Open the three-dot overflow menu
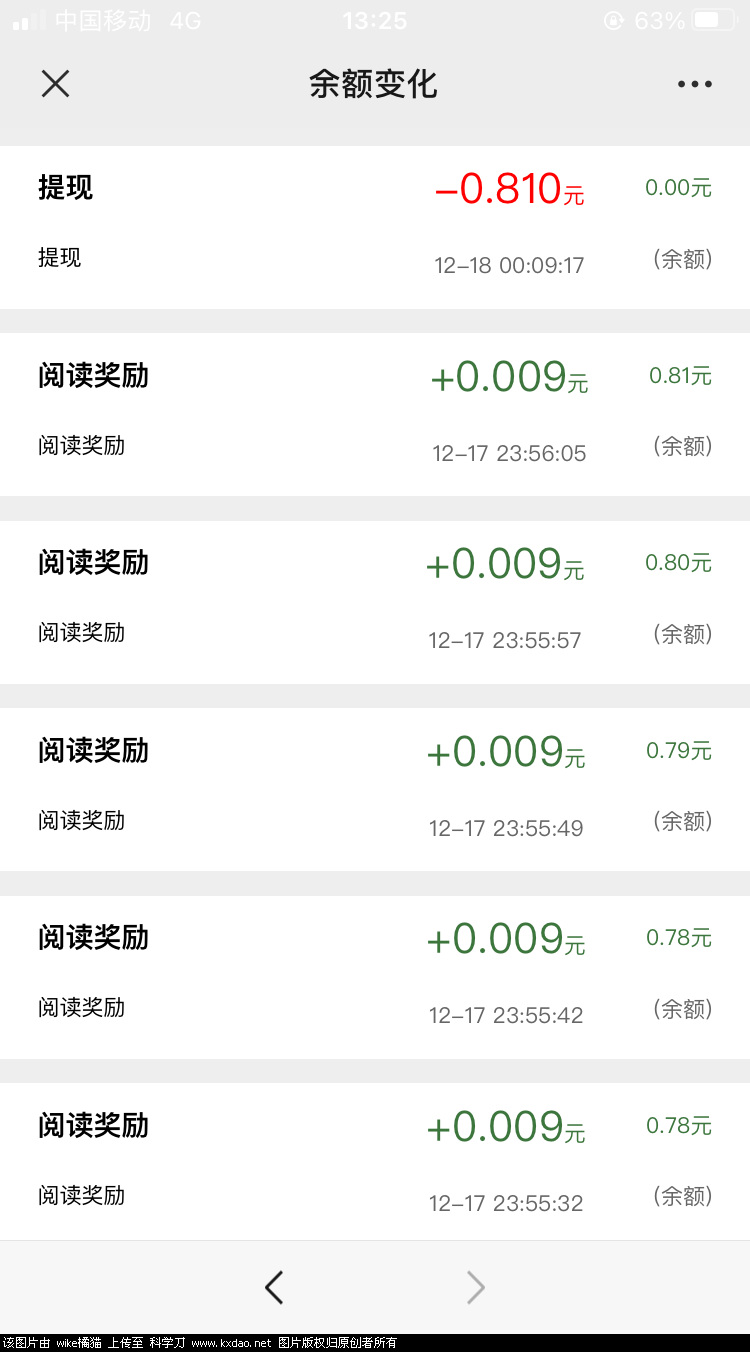Image resolution: width=750 pixels, height=1352 pixels. click(x=694, y=84)
